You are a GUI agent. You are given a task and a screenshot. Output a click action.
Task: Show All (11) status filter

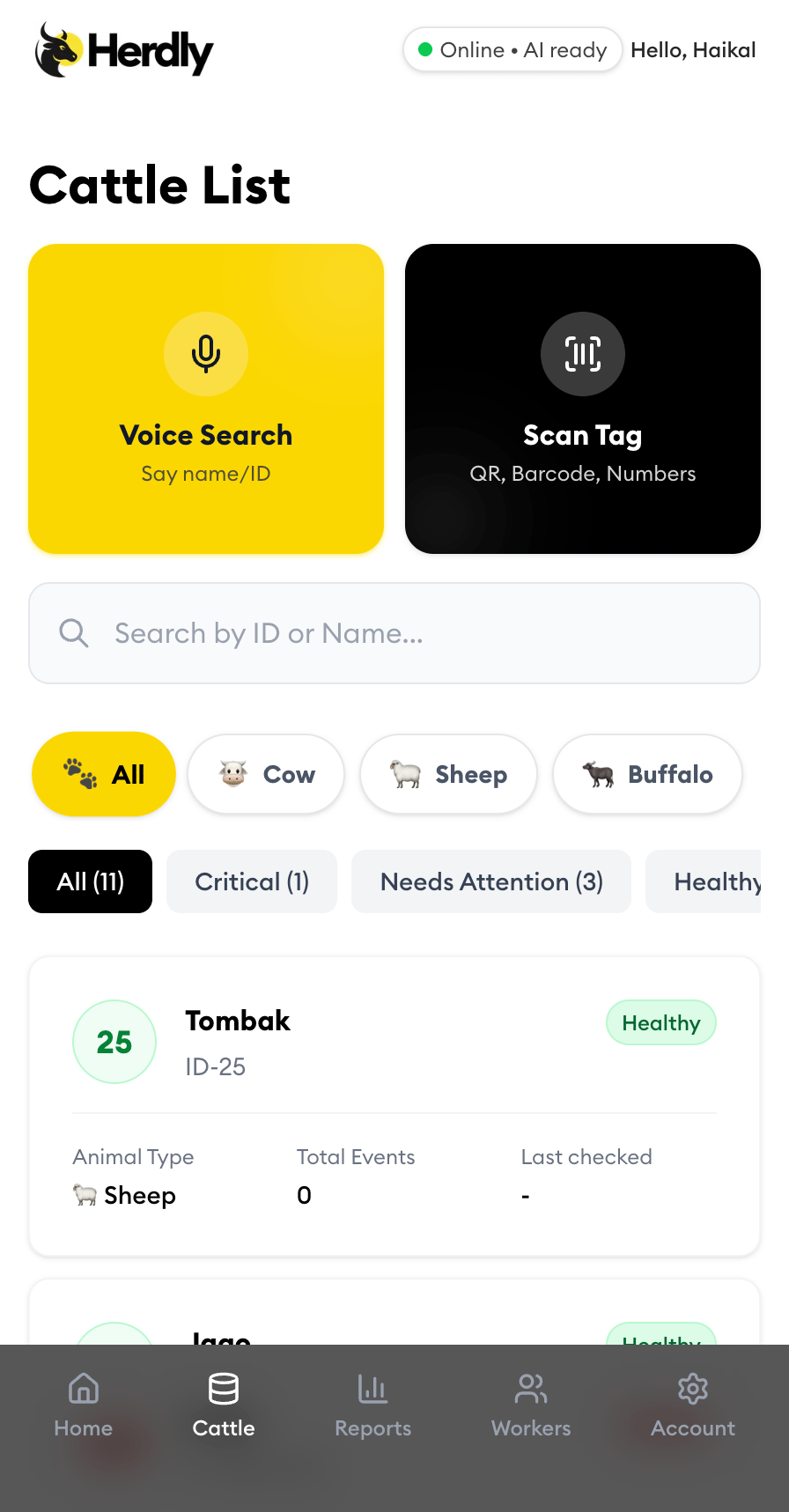tap(90, 881)
